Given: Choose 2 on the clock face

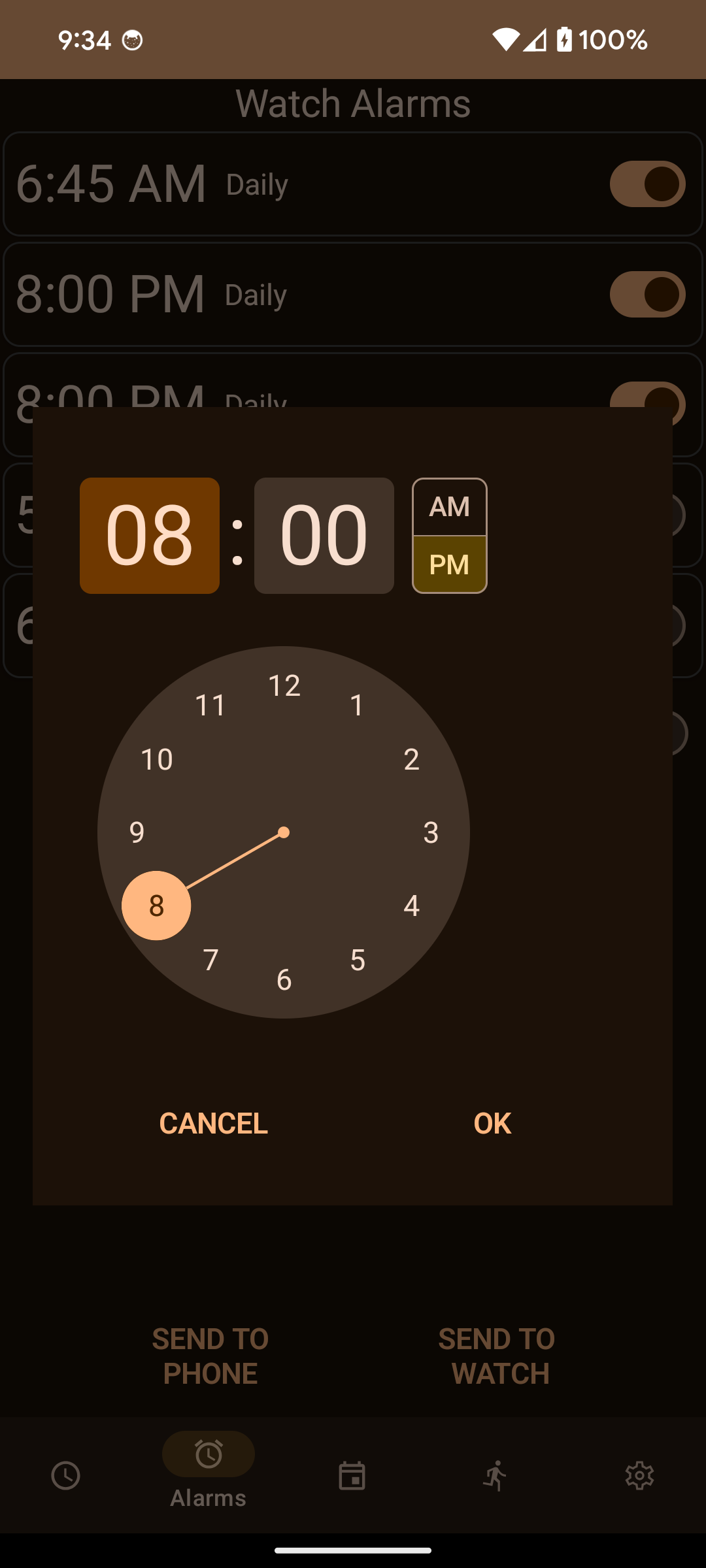Looking at the screenshot, I should coord(411,759).
